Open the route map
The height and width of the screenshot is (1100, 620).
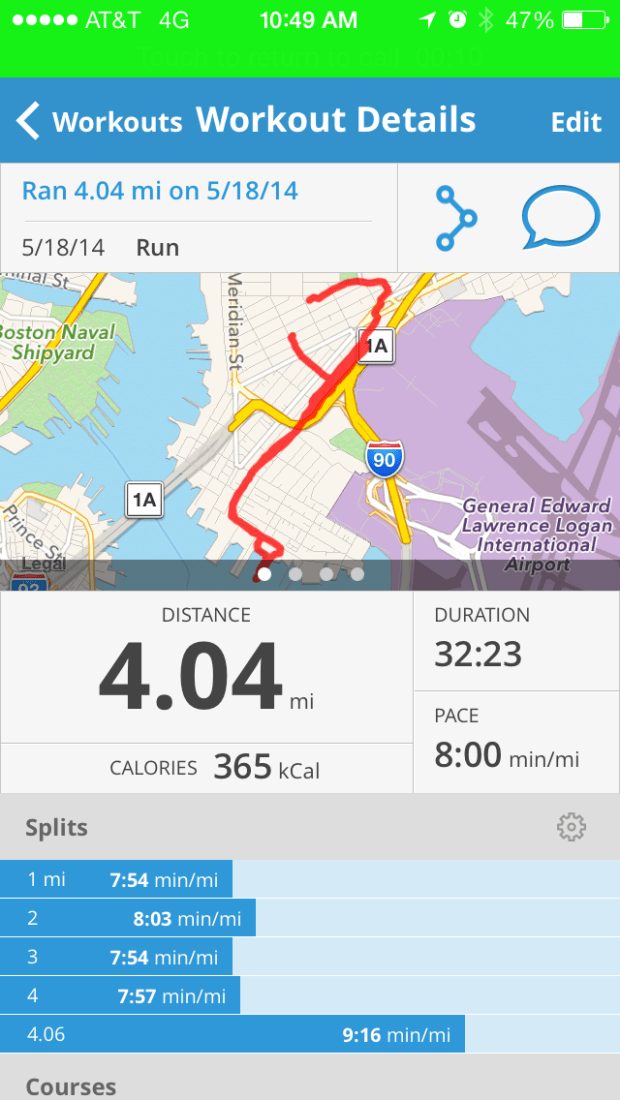(310, 420)
